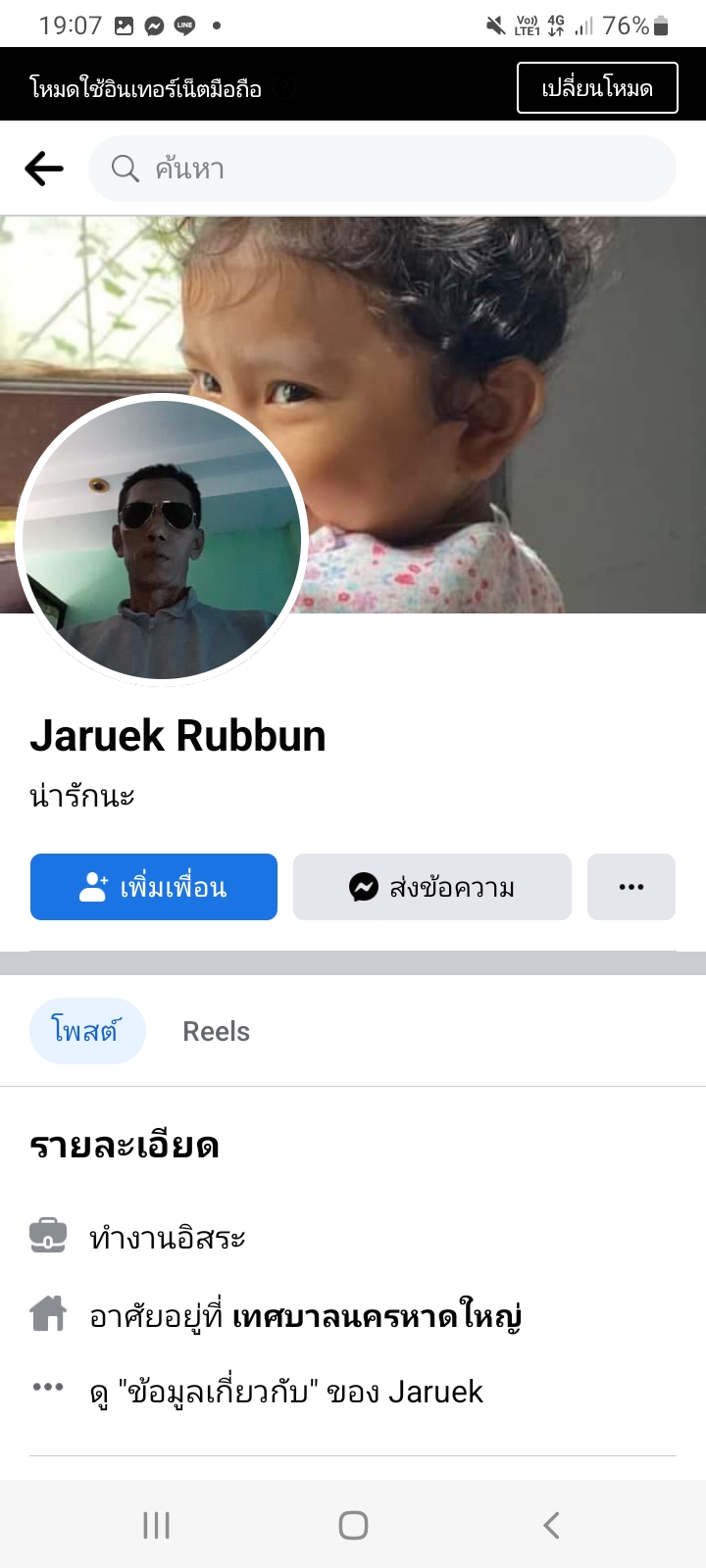Open the ค้นหา search field
706x1568 pixels.
click(382, 169)
